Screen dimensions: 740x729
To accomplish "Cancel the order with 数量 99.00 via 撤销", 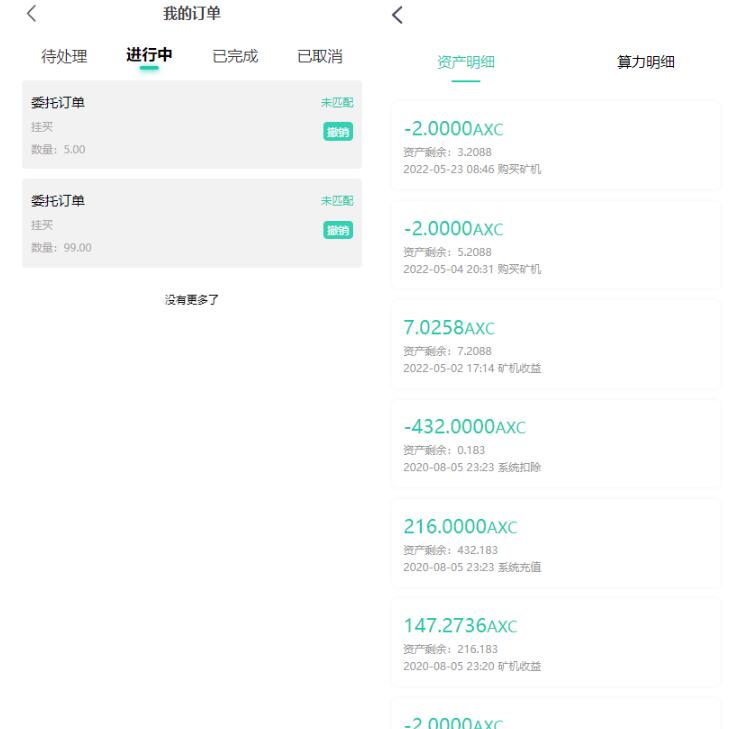I will coord(338,230).
